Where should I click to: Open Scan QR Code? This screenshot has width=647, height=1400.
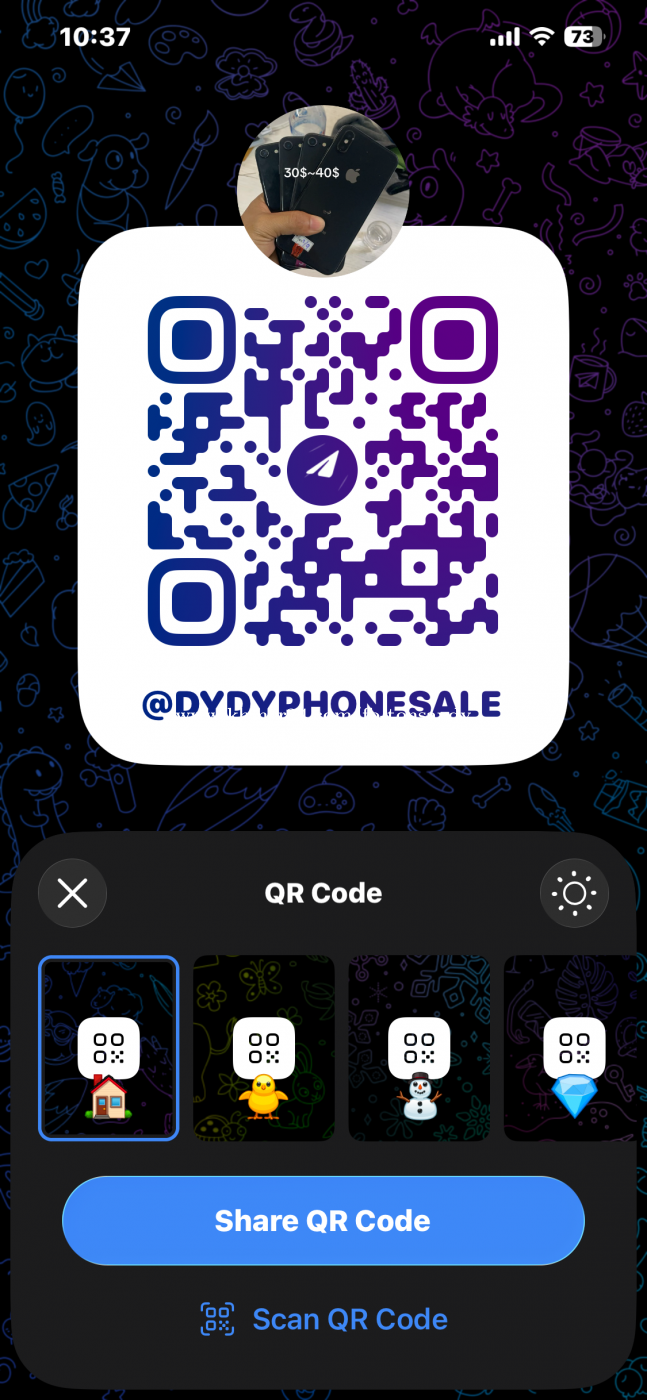point(323,1319)
